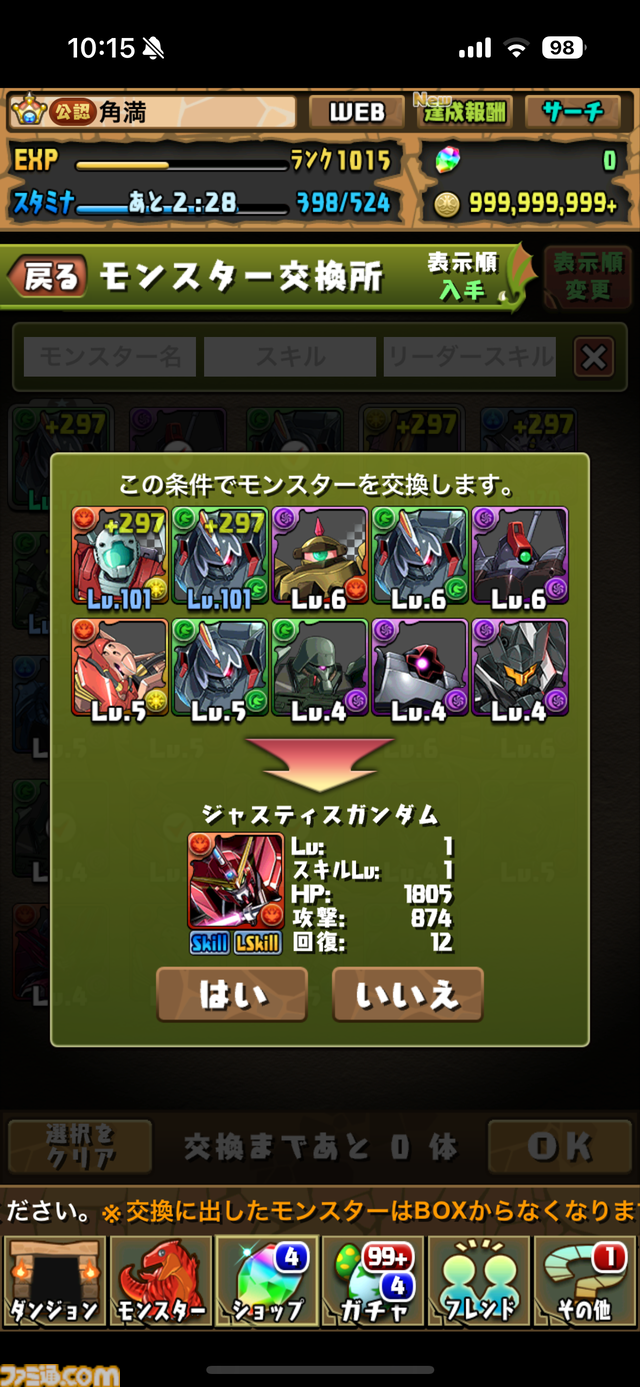This screenshot has height=1387, width=640.
Task: Confirm the exchange with はい
Action: point(231,994)
